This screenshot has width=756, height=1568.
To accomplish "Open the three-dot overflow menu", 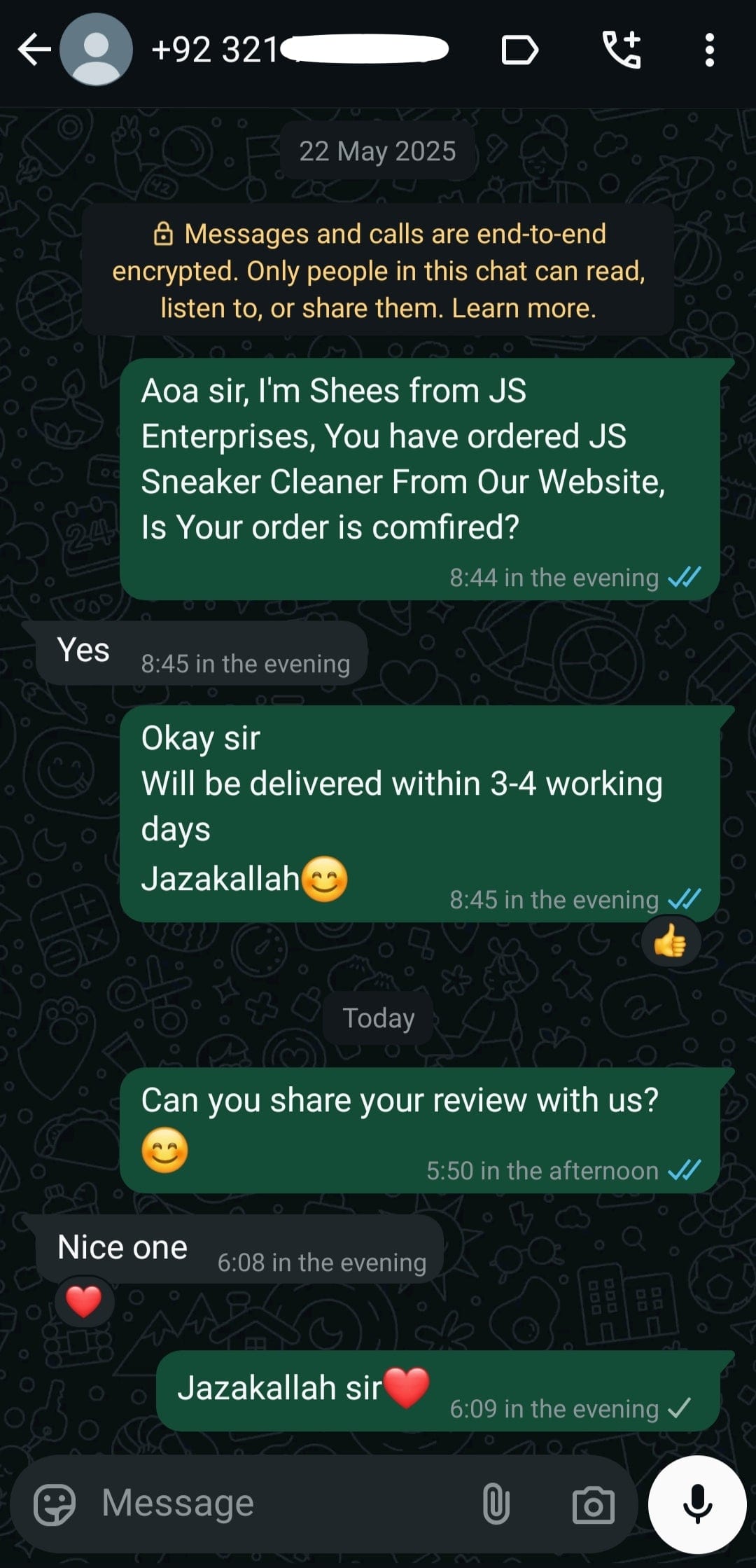I will (709, 50).
